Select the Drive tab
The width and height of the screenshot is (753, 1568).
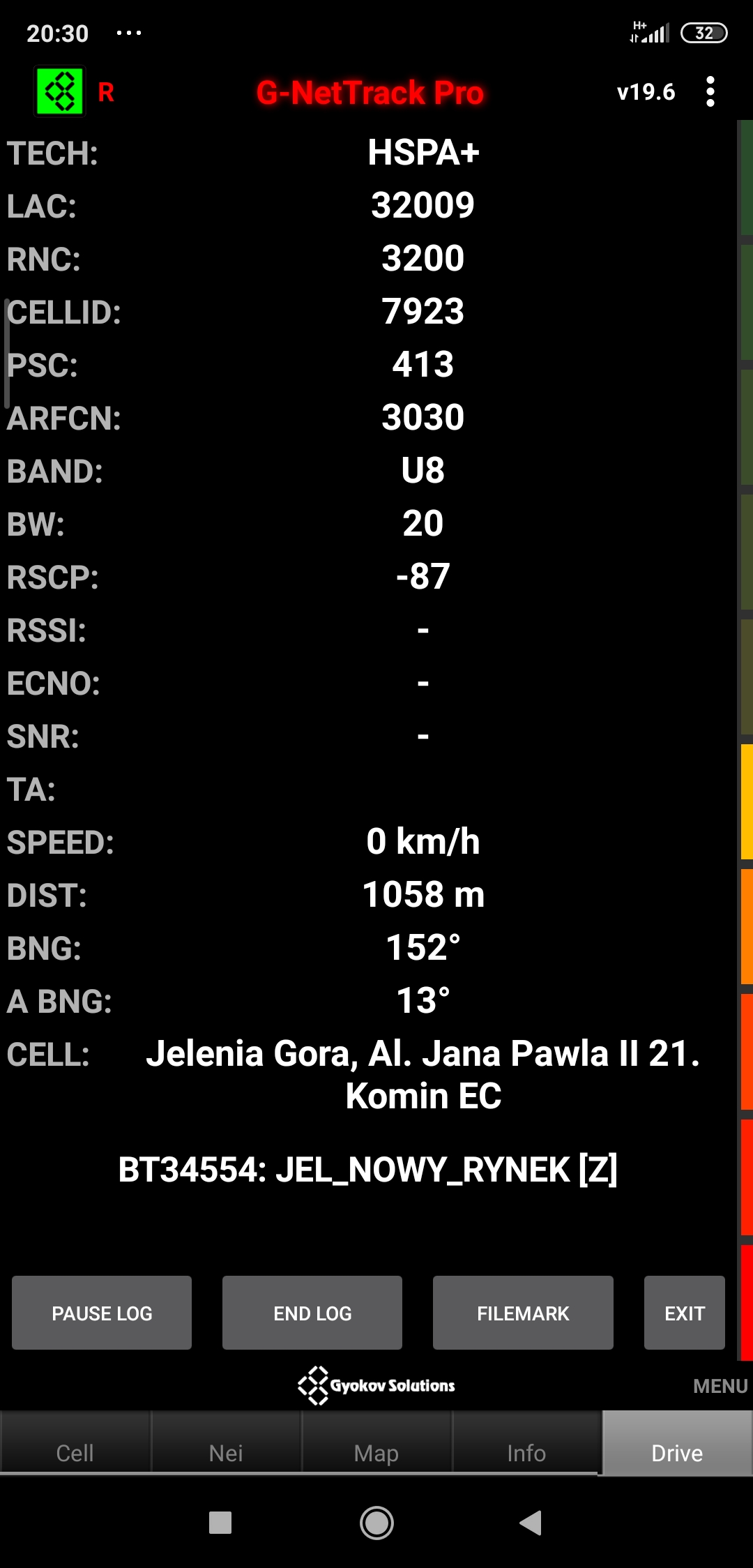pyautogui.click(x=677, y=1452)
